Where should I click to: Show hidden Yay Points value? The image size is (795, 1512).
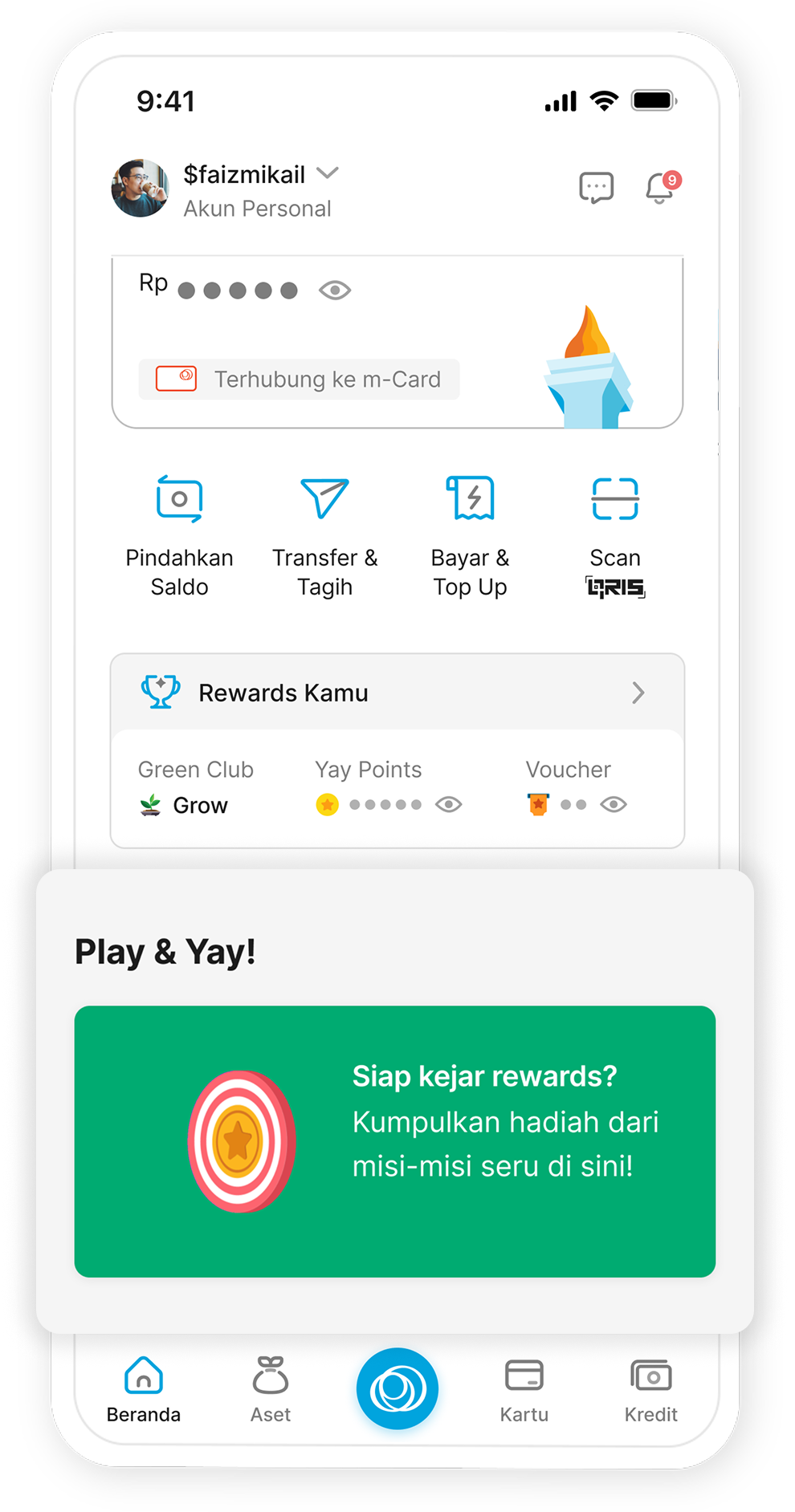(x=449, y=804)
